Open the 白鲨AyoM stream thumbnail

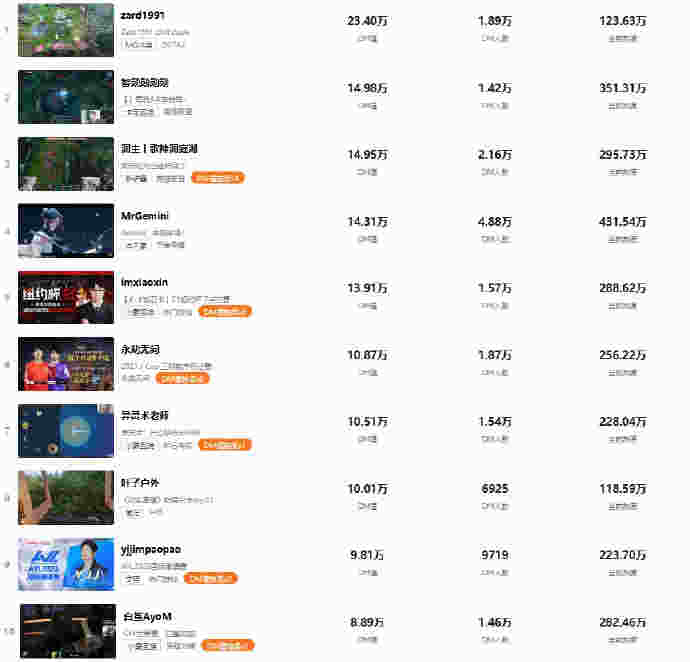point(66,630)
